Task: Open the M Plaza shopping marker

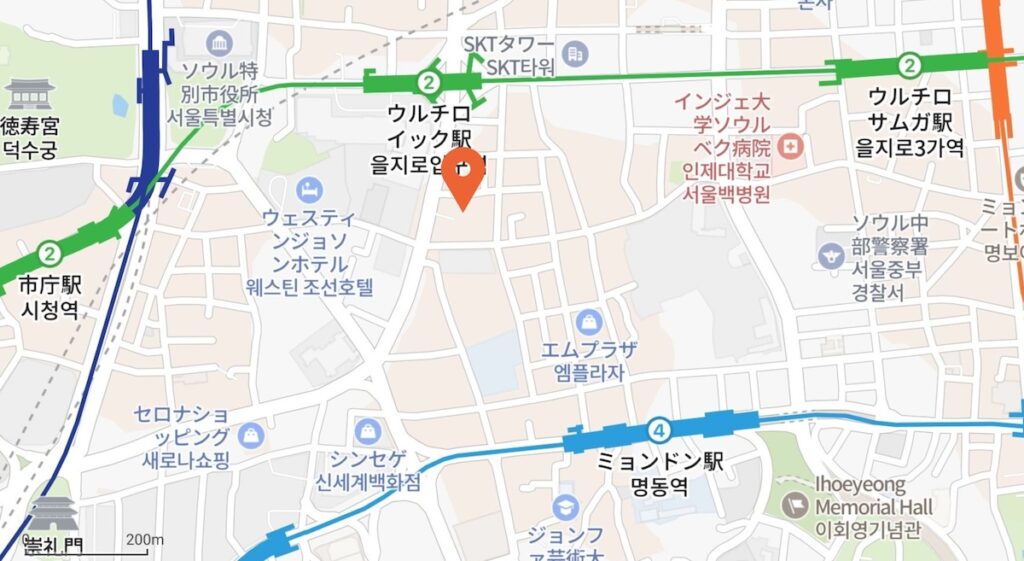Action: pos(589,323)
